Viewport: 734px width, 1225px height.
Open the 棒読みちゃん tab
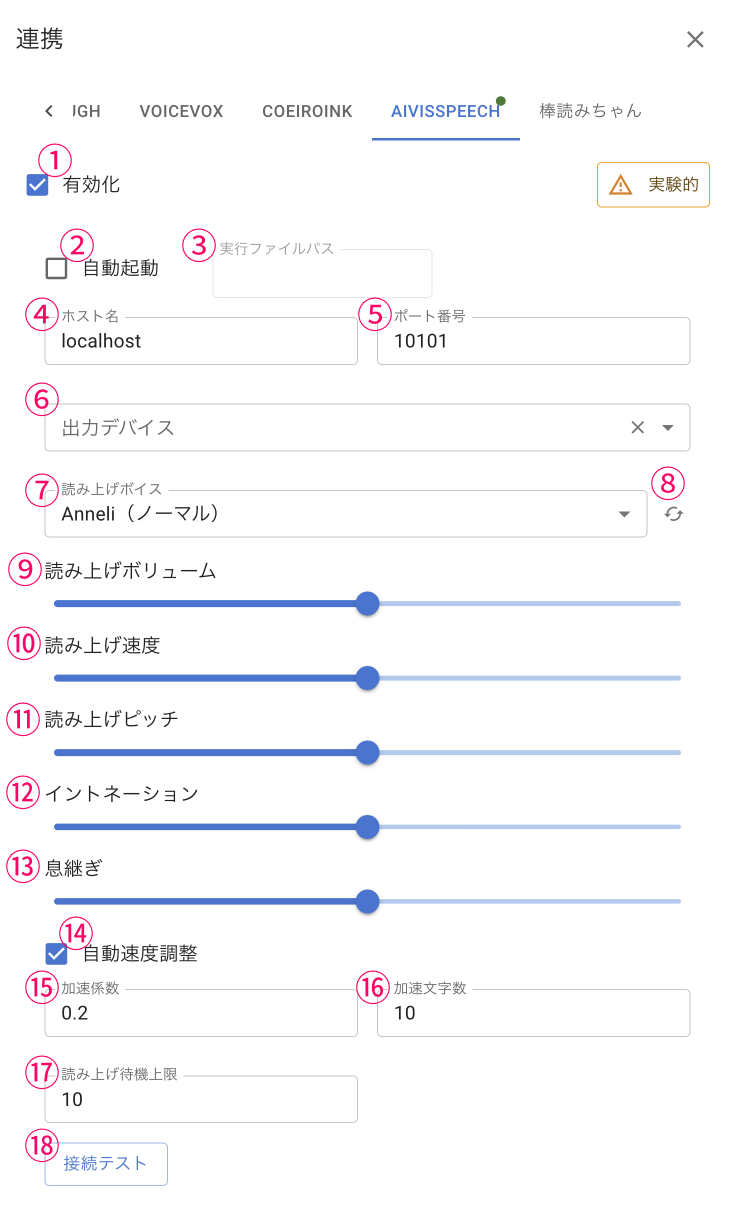(x=590, y=111)
